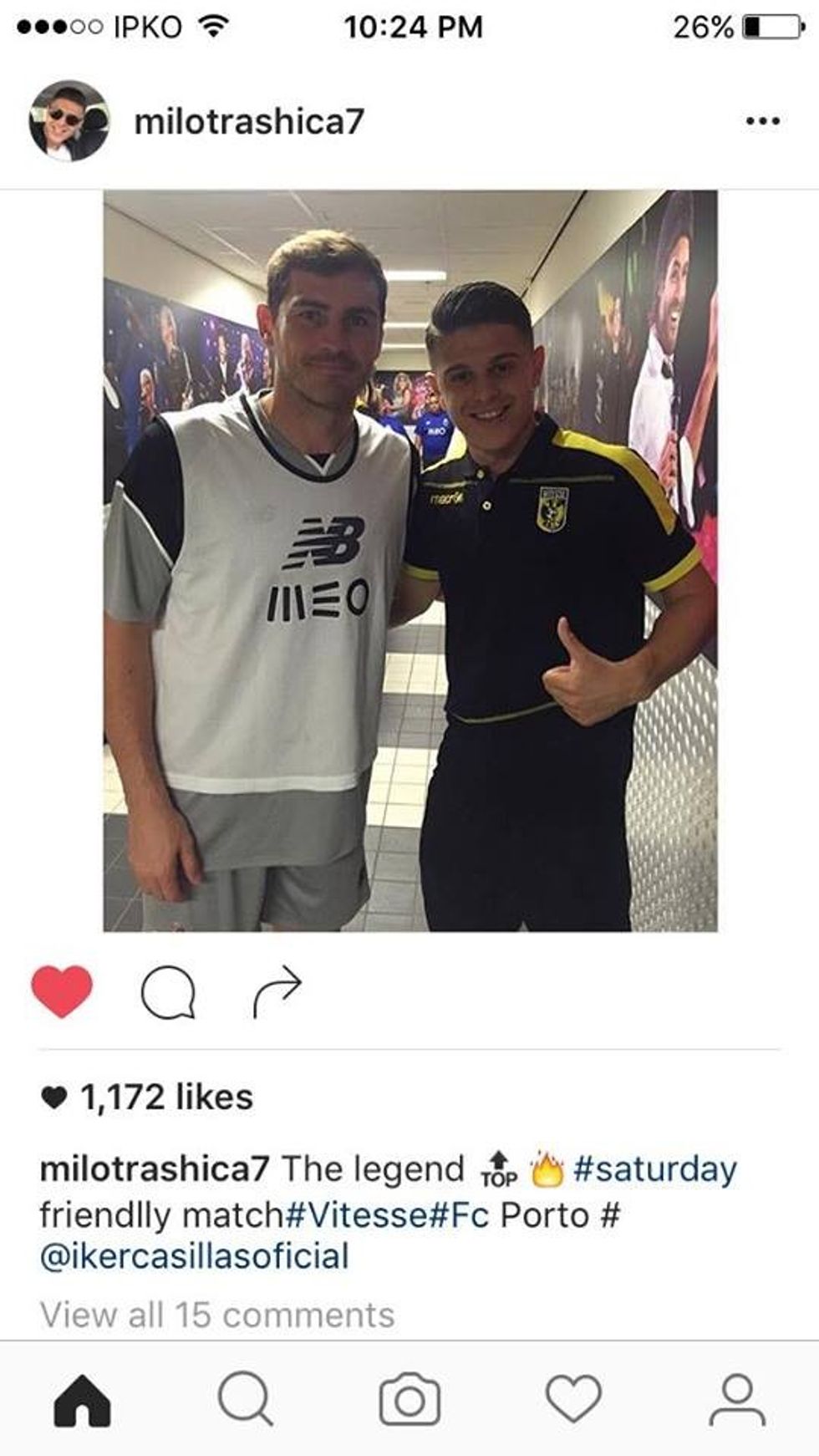Share the post with the arrow icon
The image size is (819, 1456).
click(277, 990)
